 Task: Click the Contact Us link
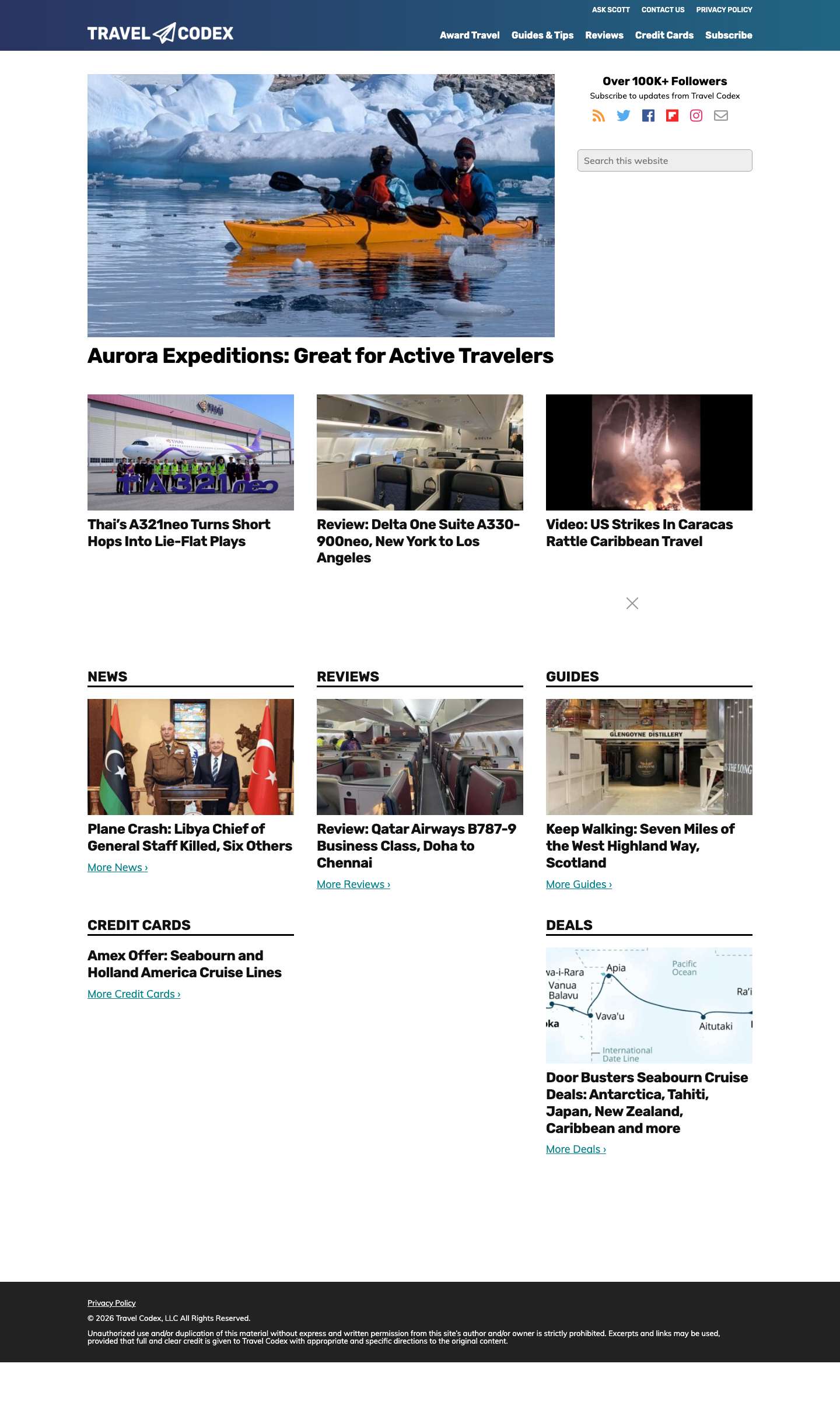click(x=663, y=10)
